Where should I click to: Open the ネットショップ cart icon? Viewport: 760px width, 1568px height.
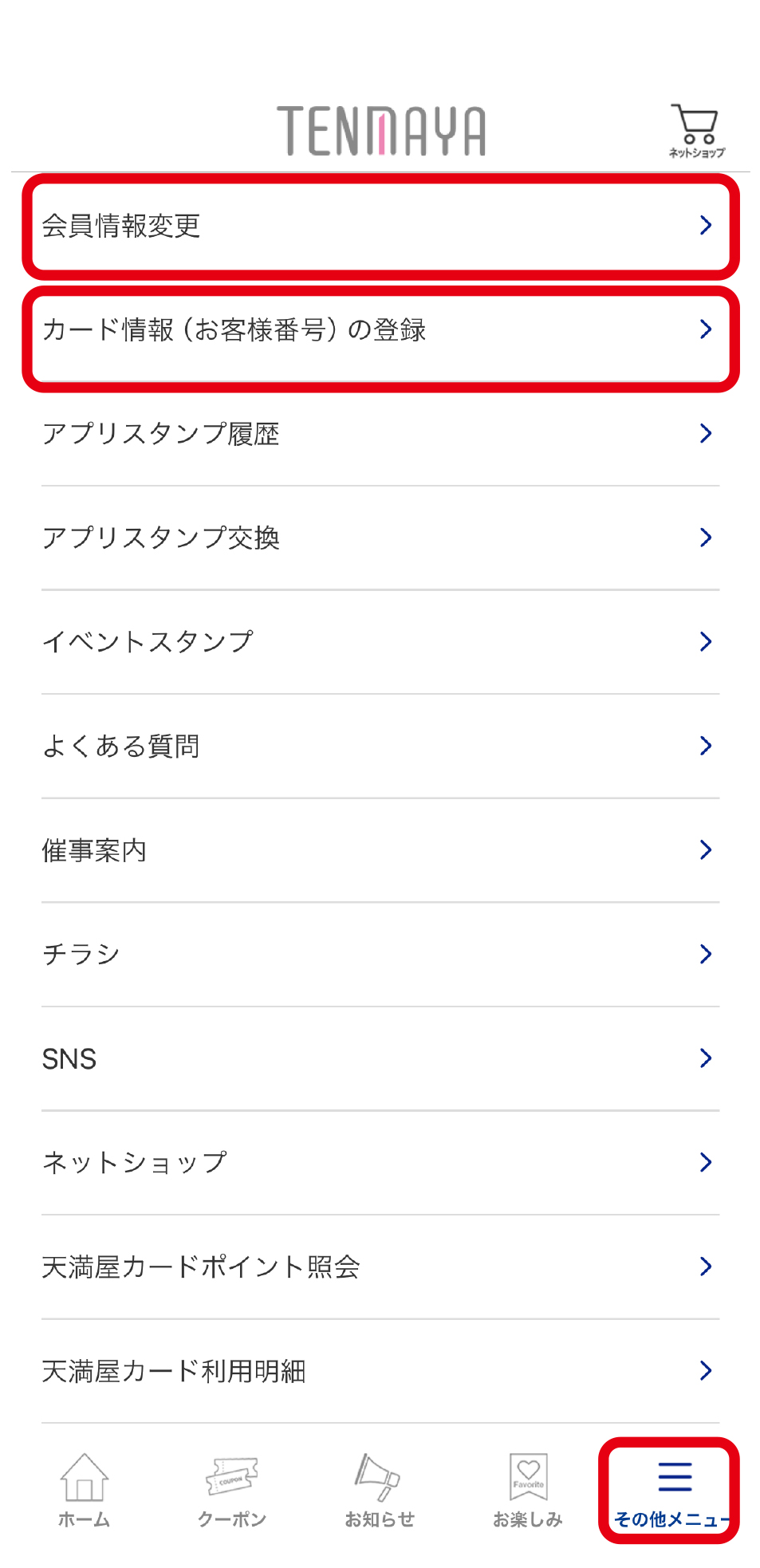pyautogui.click(x=696, y=131)
